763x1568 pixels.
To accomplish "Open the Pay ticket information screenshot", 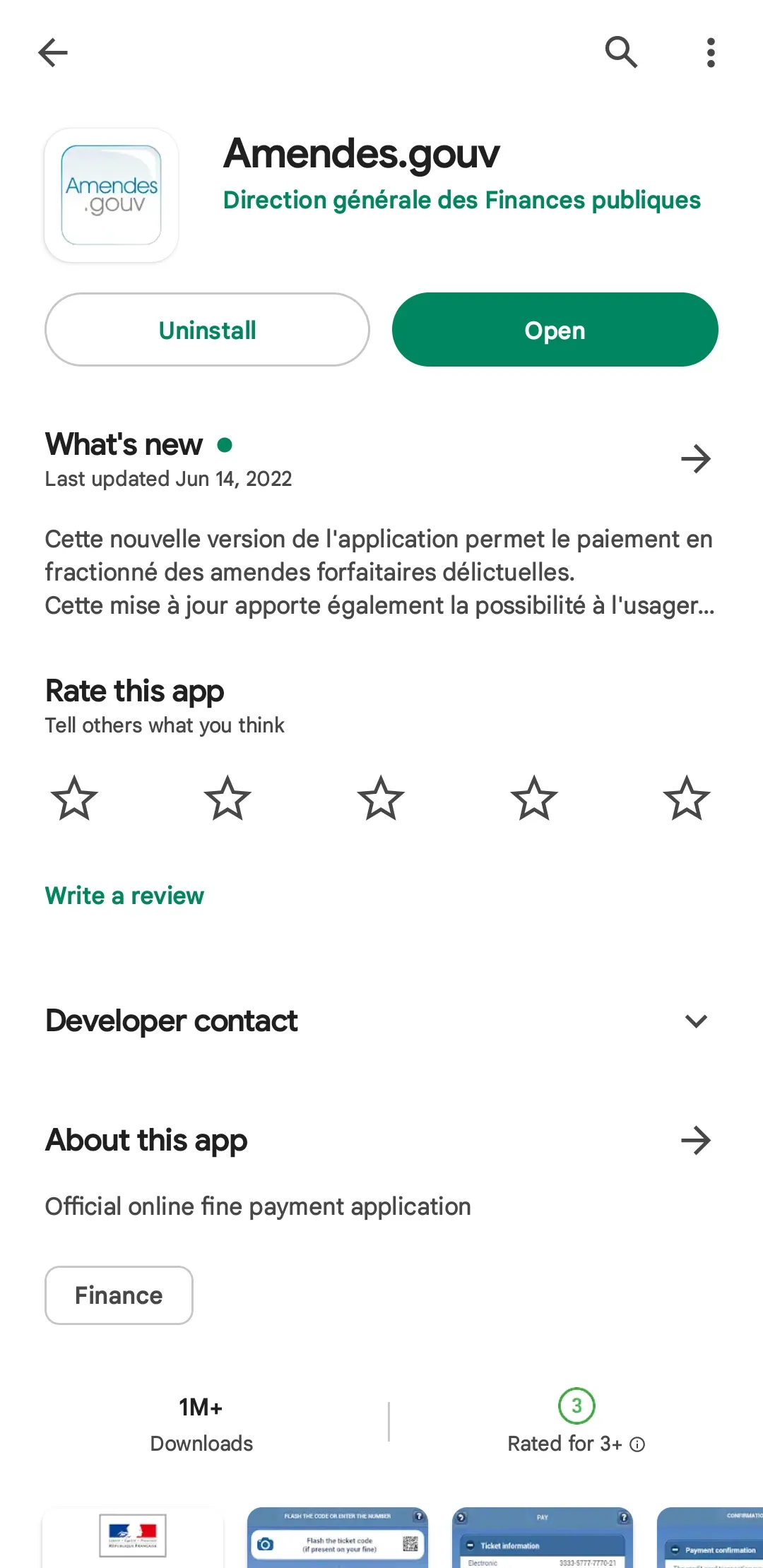I will (542, 1537).
